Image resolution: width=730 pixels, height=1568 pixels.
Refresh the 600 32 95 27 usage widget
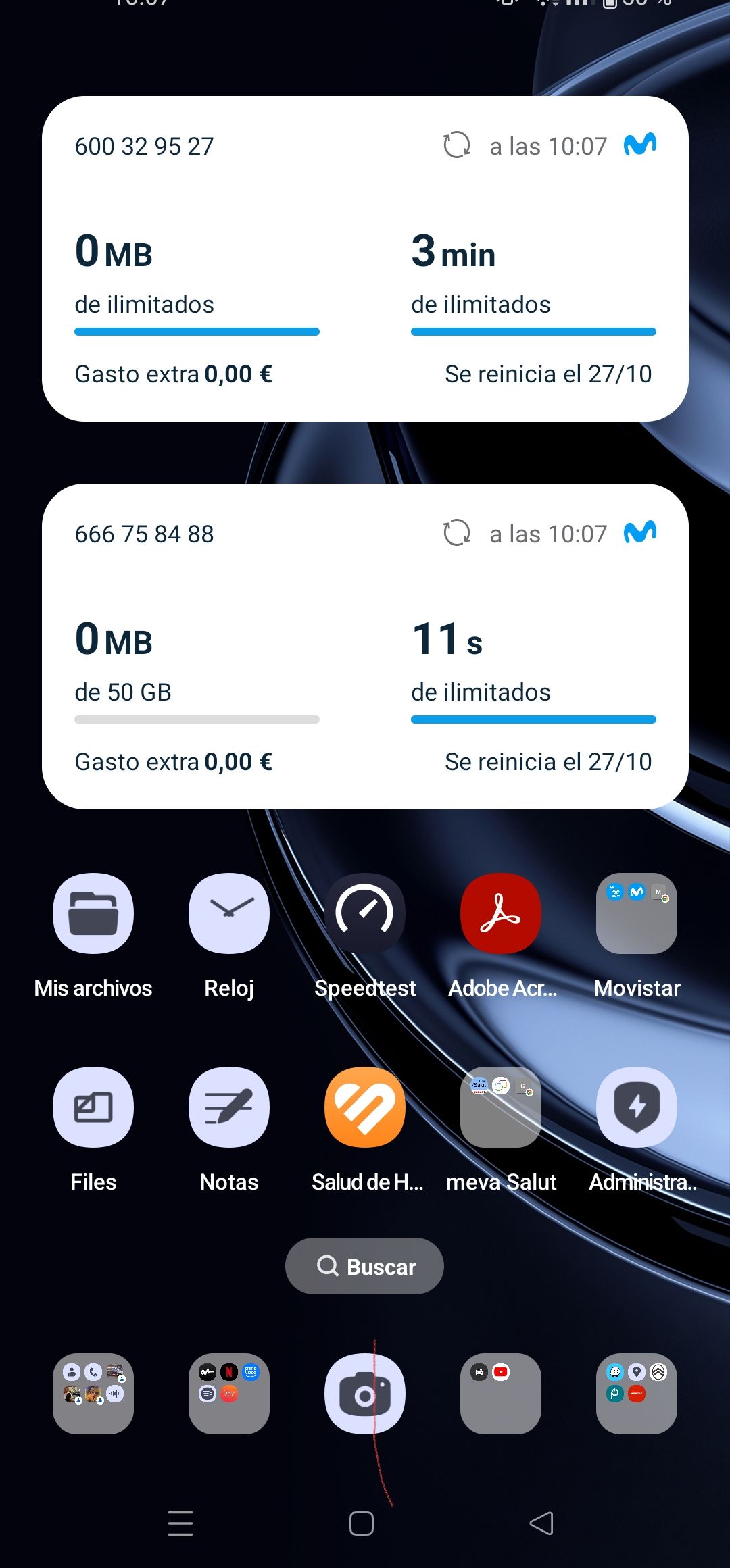pos(456,145)
